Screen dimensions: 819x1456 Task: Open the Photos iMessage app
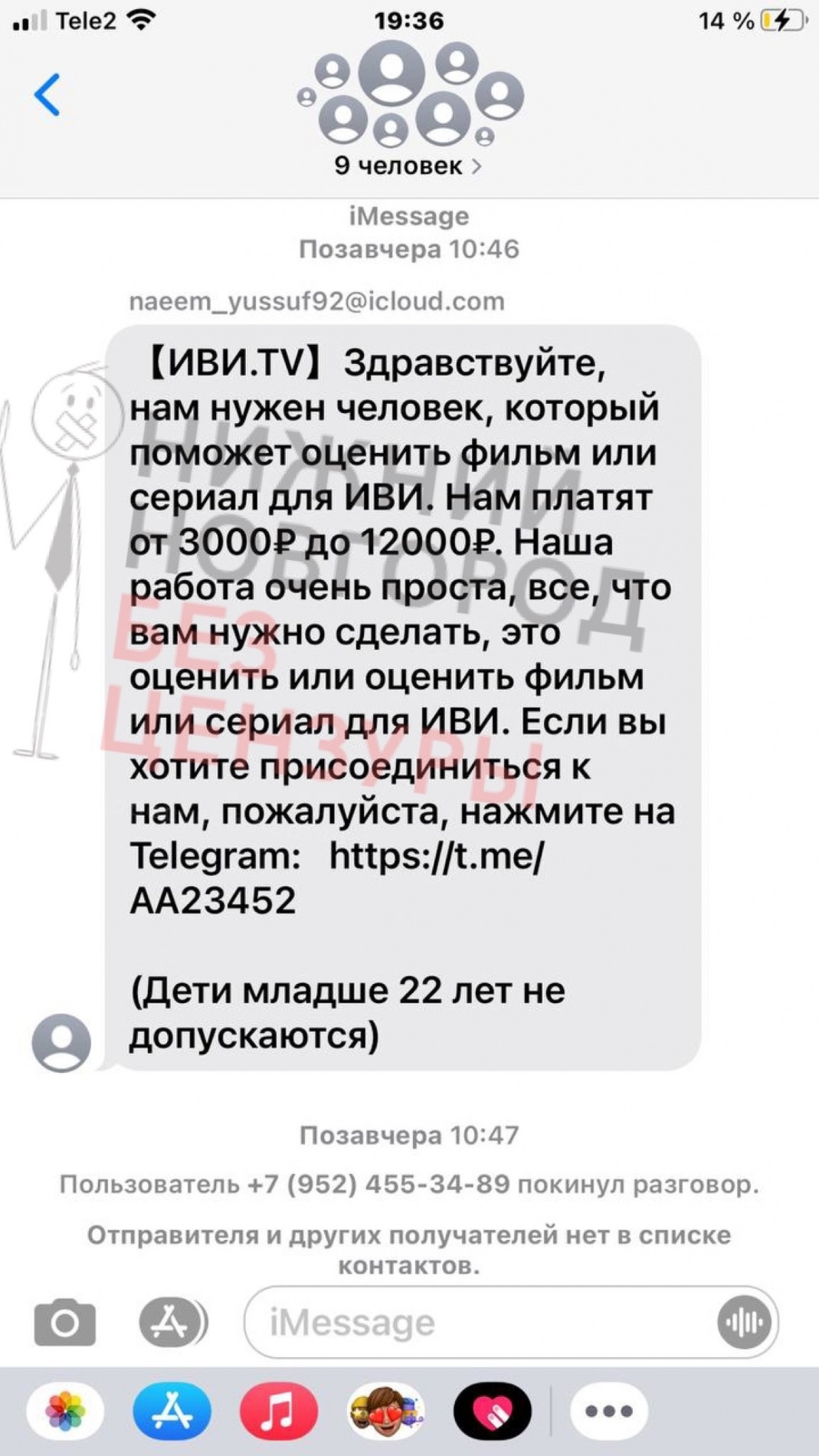[x=66, y=1412]
